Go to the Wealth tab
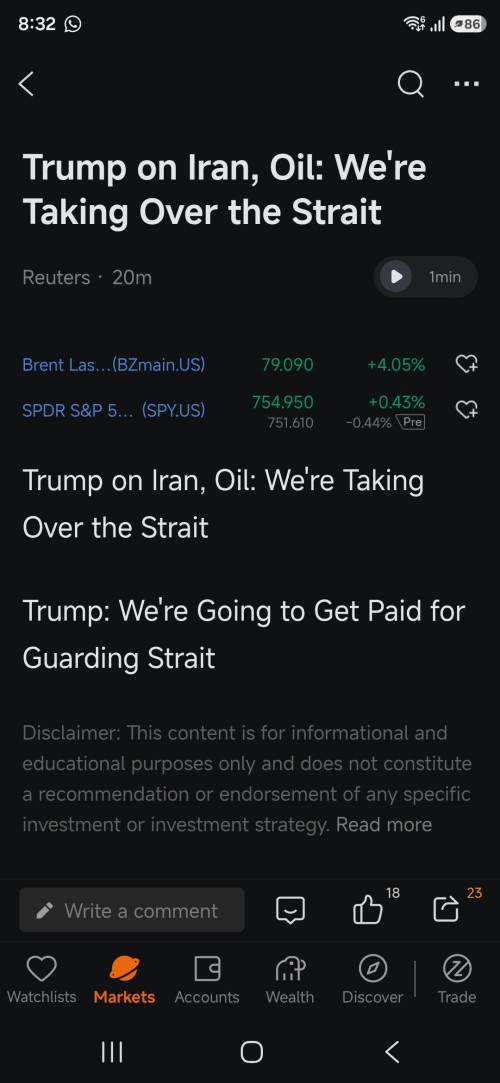Screen dimensions: 500x1083 click(290, 980)
